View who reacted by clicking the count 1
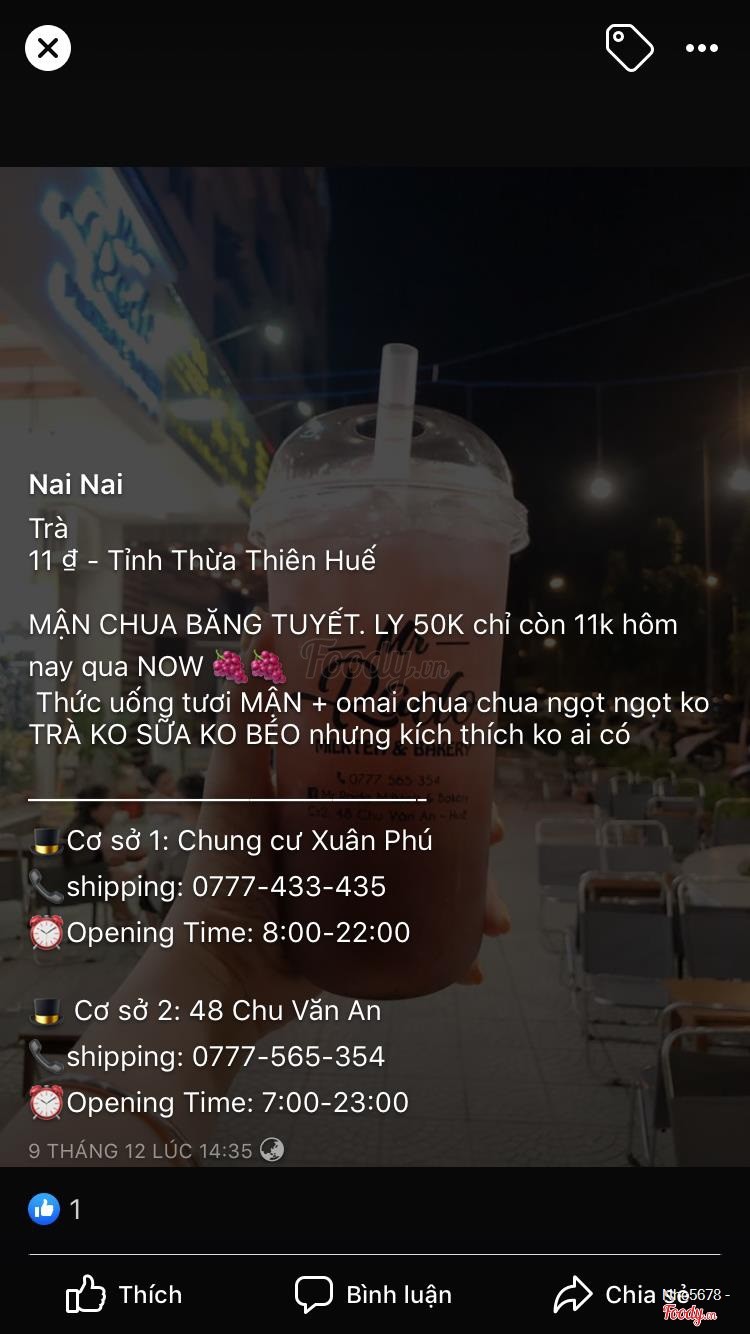This screenshot has width=750, height=1334. 75,1209
